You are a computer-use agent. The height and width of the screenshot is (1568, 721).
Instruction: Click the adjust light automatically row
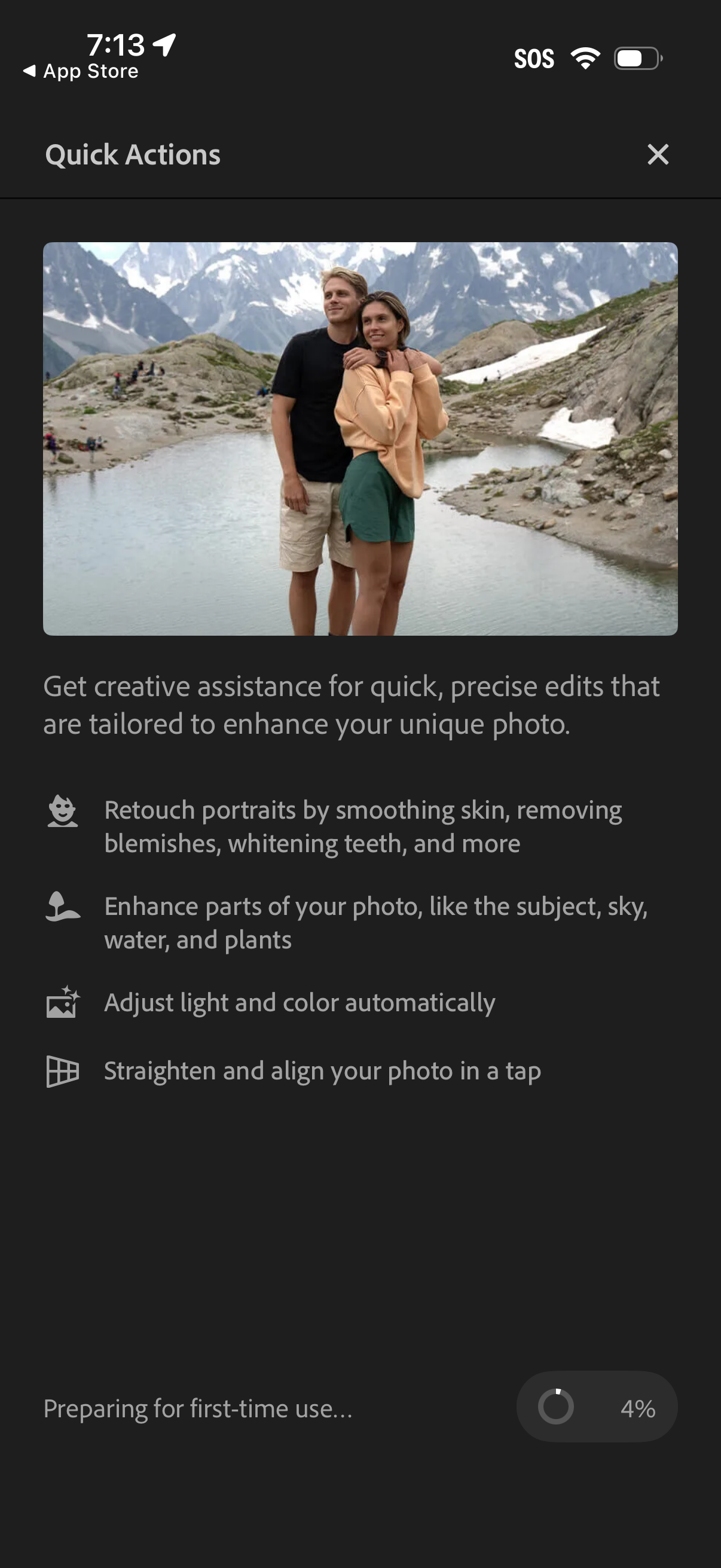click(300, 1003)
